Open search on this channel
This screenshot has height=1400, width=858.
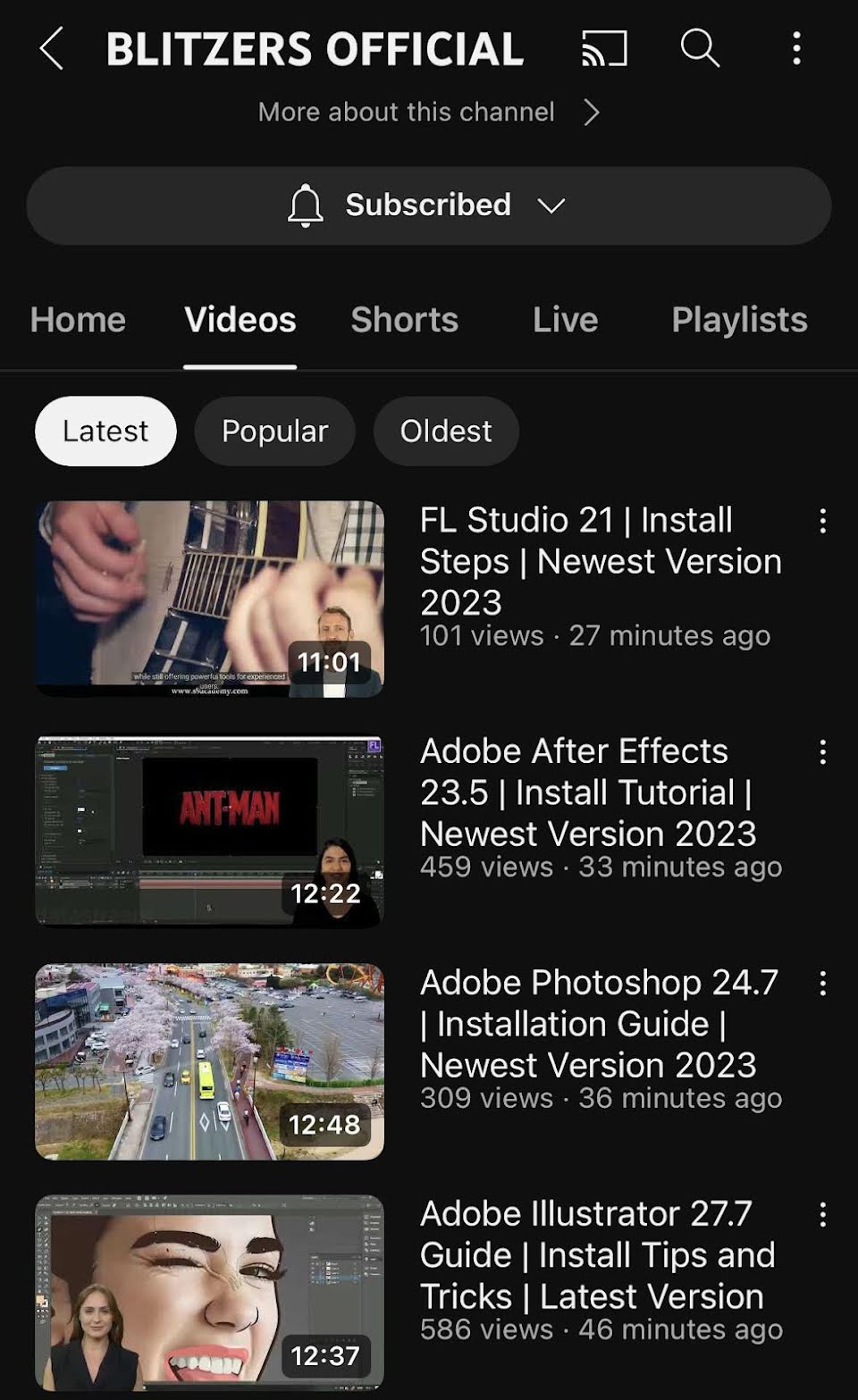[699, 48]
